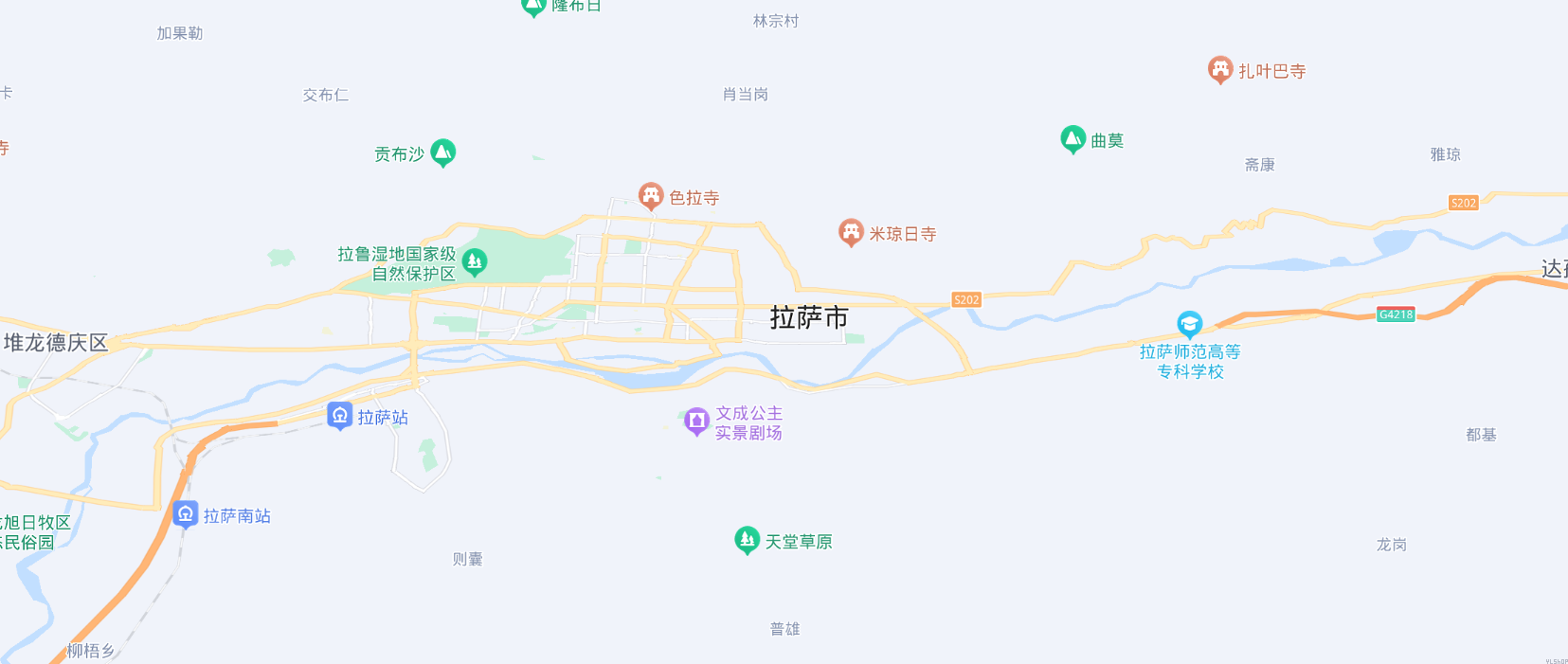
Task: Open the 拉萨站 railway station marker
Action: (339, 416)
